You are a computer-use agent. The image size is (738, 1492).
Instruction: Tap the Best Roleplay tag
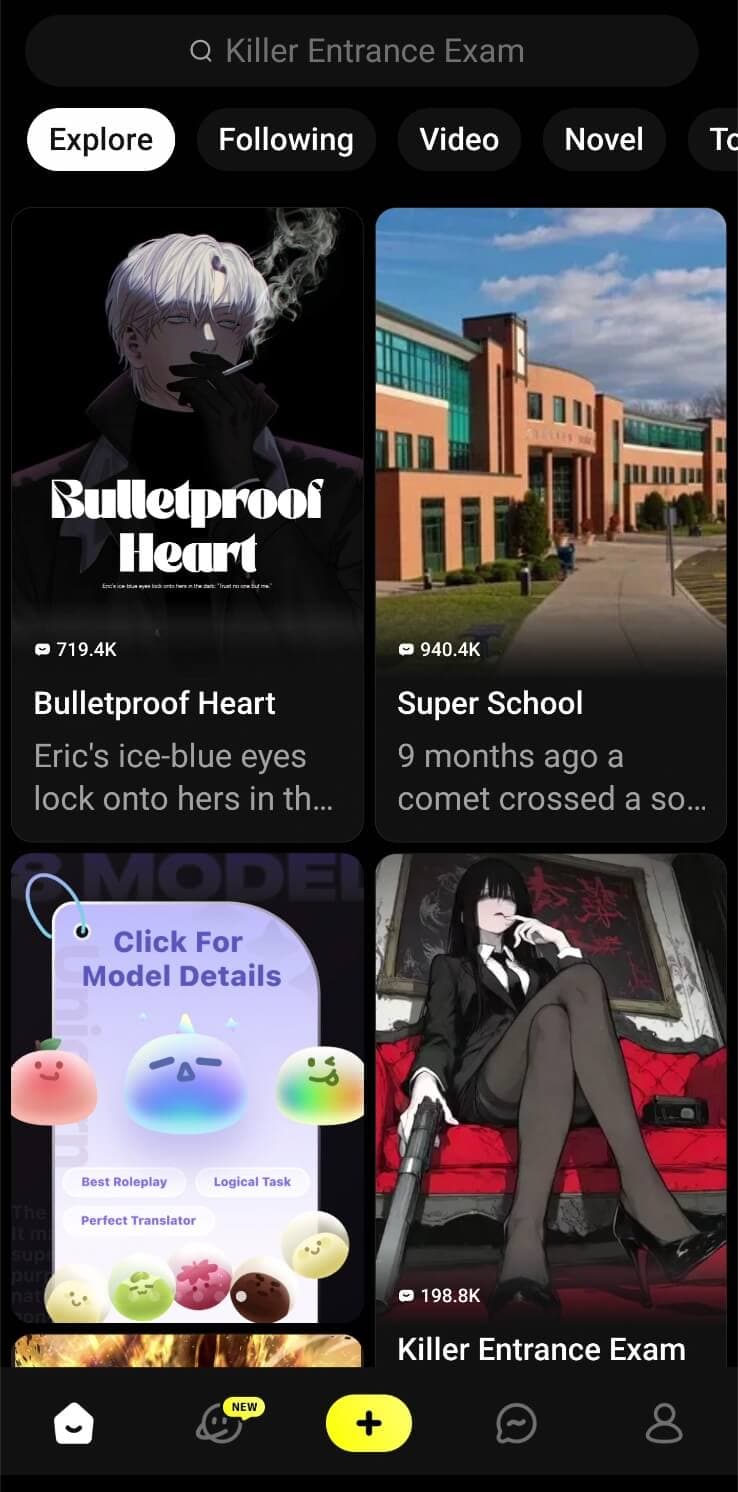point(124,1182)
